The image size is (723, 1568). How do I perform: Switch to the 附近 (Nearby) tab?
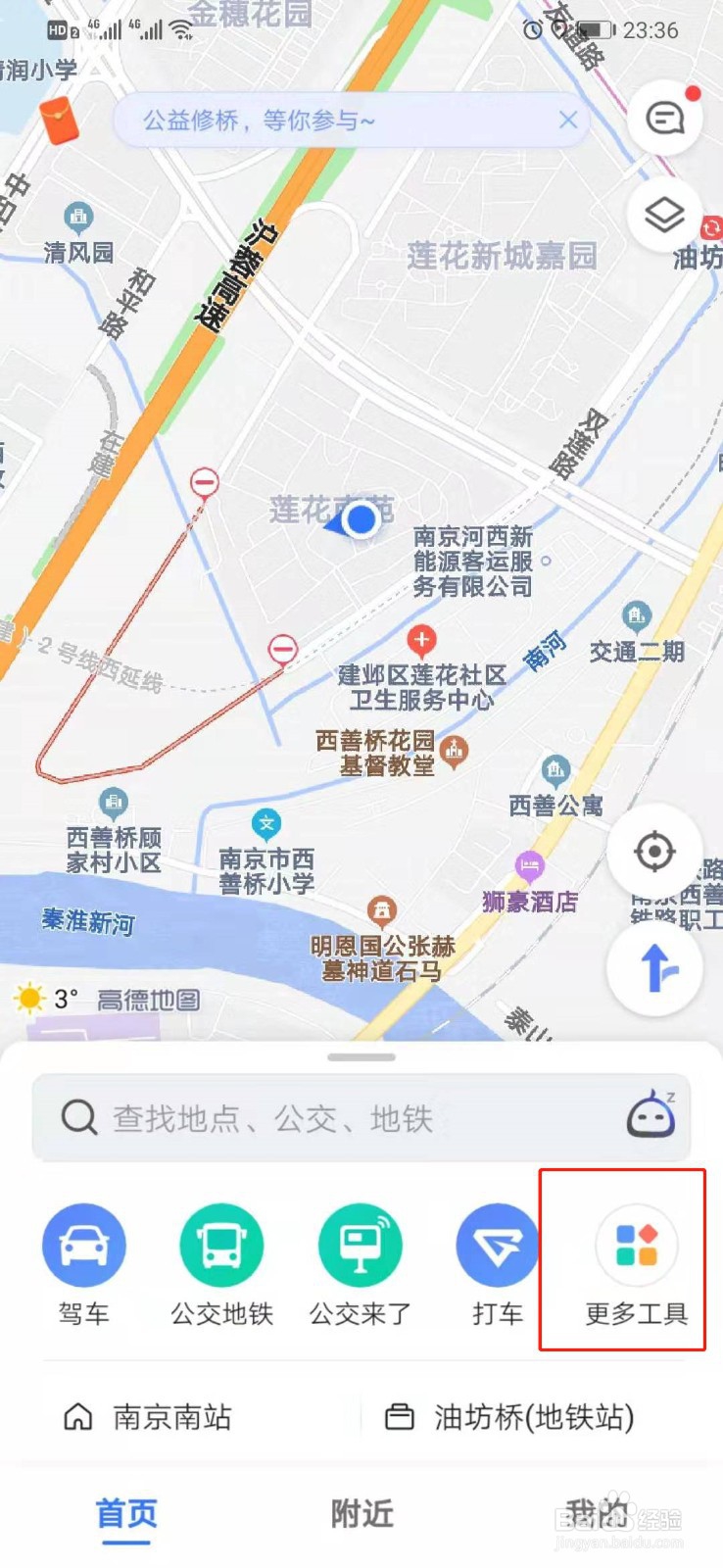(x=361, y=1514)
